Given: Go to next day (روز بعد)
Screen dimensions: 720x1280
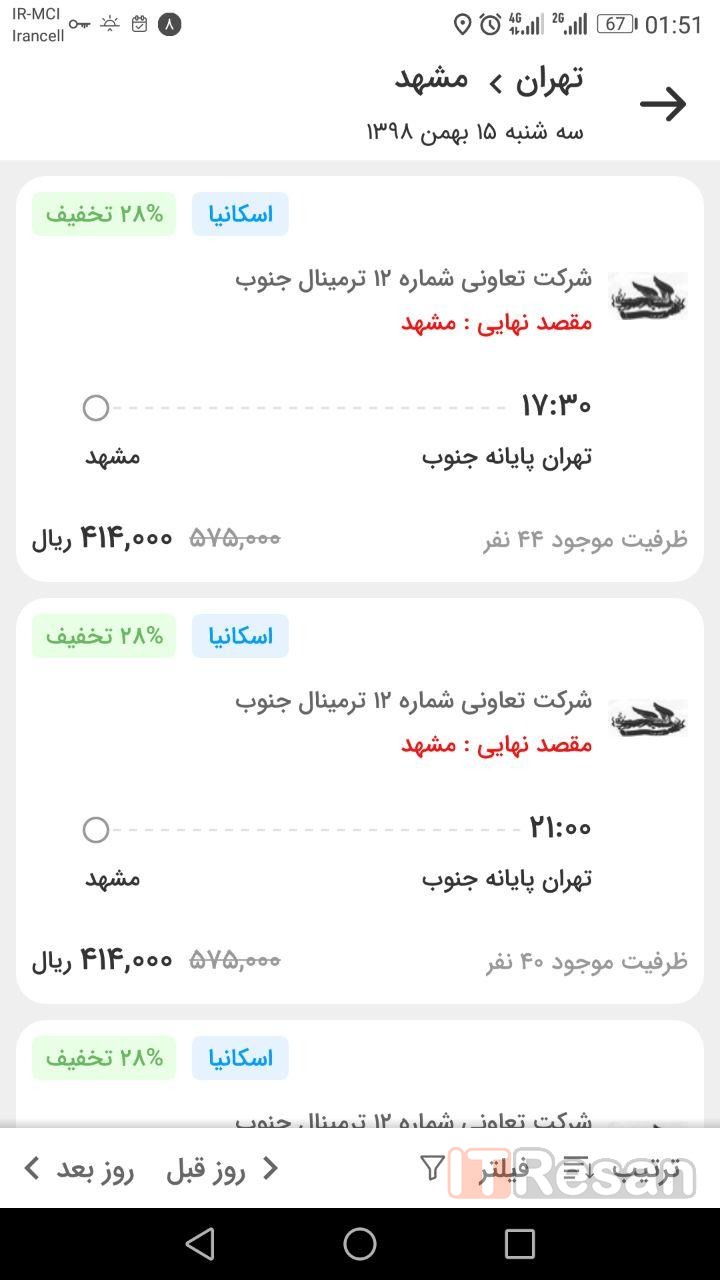Looking at the screenshot, I should [80, 1168].
